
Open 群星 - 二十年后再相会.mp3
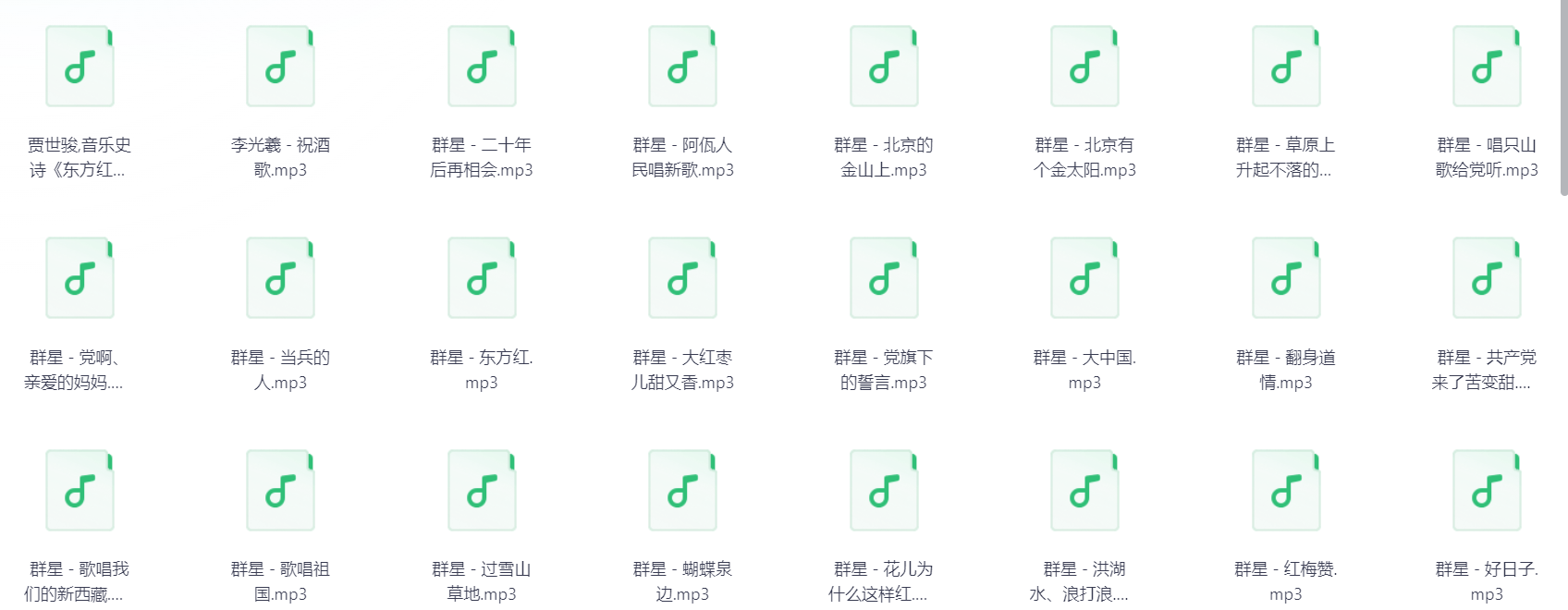tap(482, 67)
